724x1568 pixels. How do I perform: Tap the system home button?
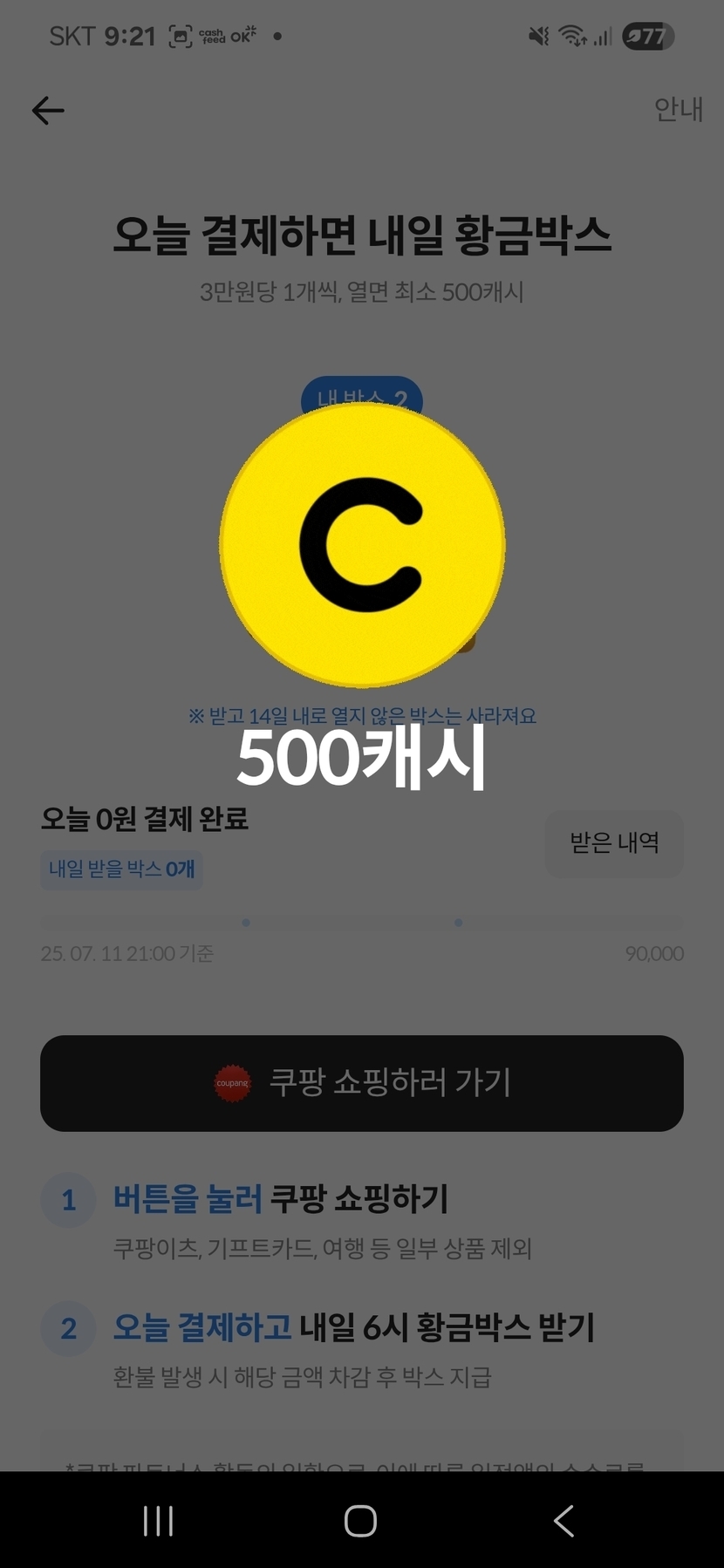tap(360, 1521)
